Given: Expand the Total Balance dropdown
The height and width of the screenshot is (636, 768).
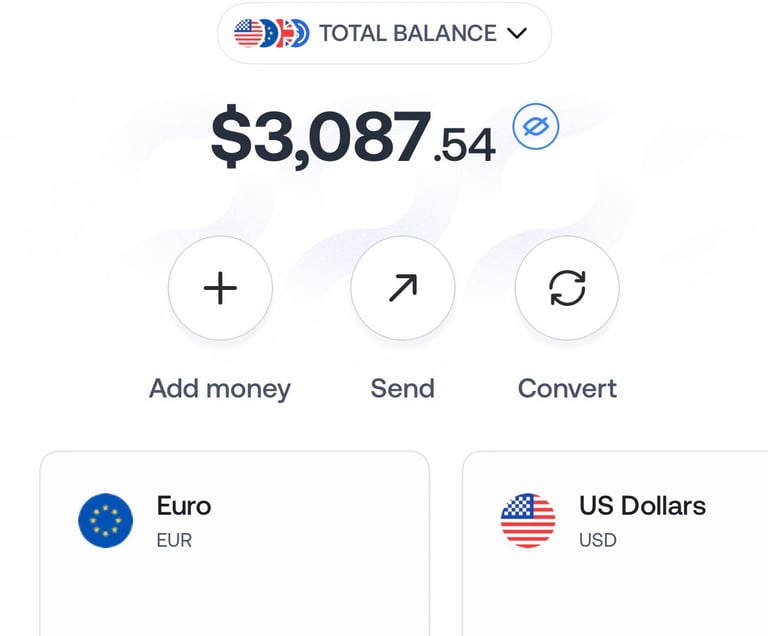Looking at the screenshot, I should pos(384,33).
